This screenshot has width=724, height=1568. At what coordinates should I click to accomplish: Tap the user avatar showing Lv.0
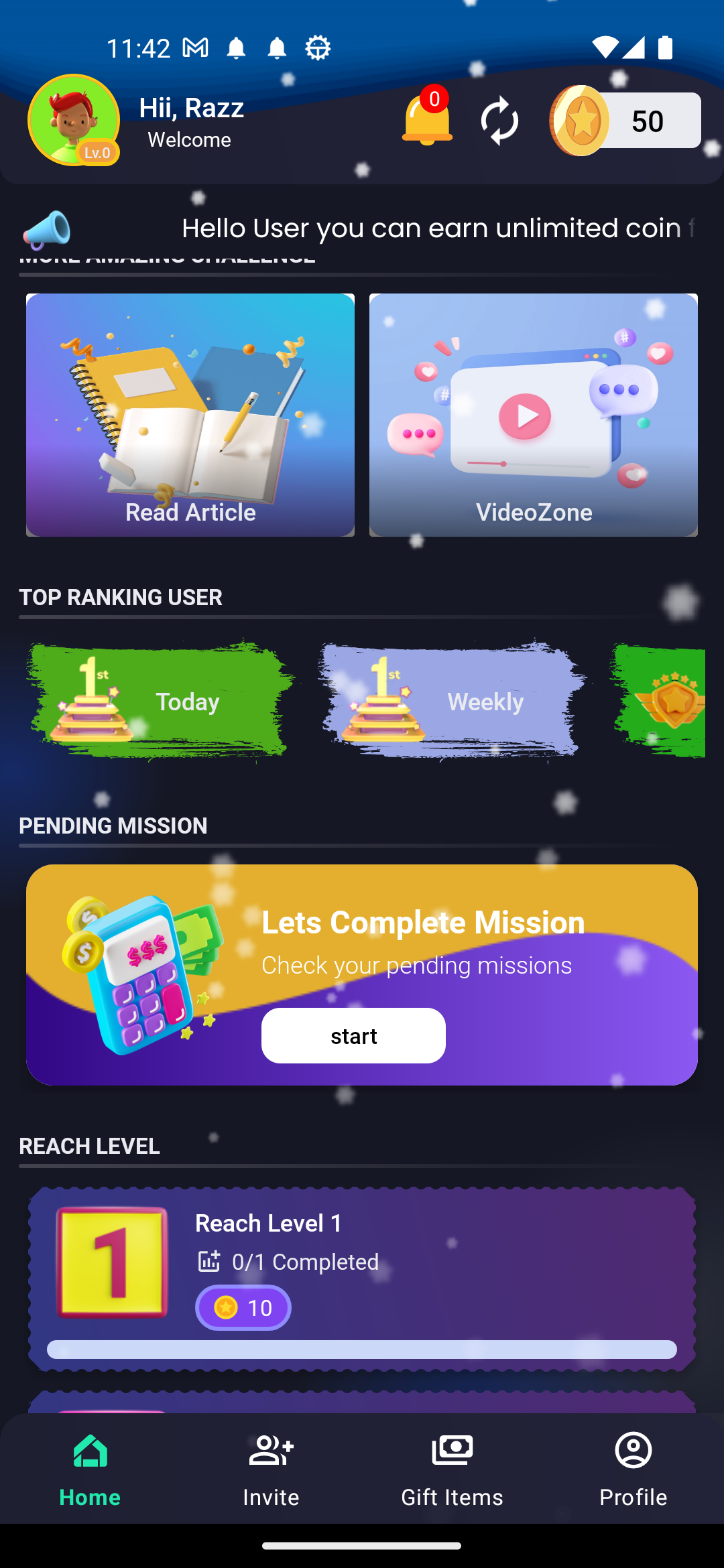click(x=74, y=121)
